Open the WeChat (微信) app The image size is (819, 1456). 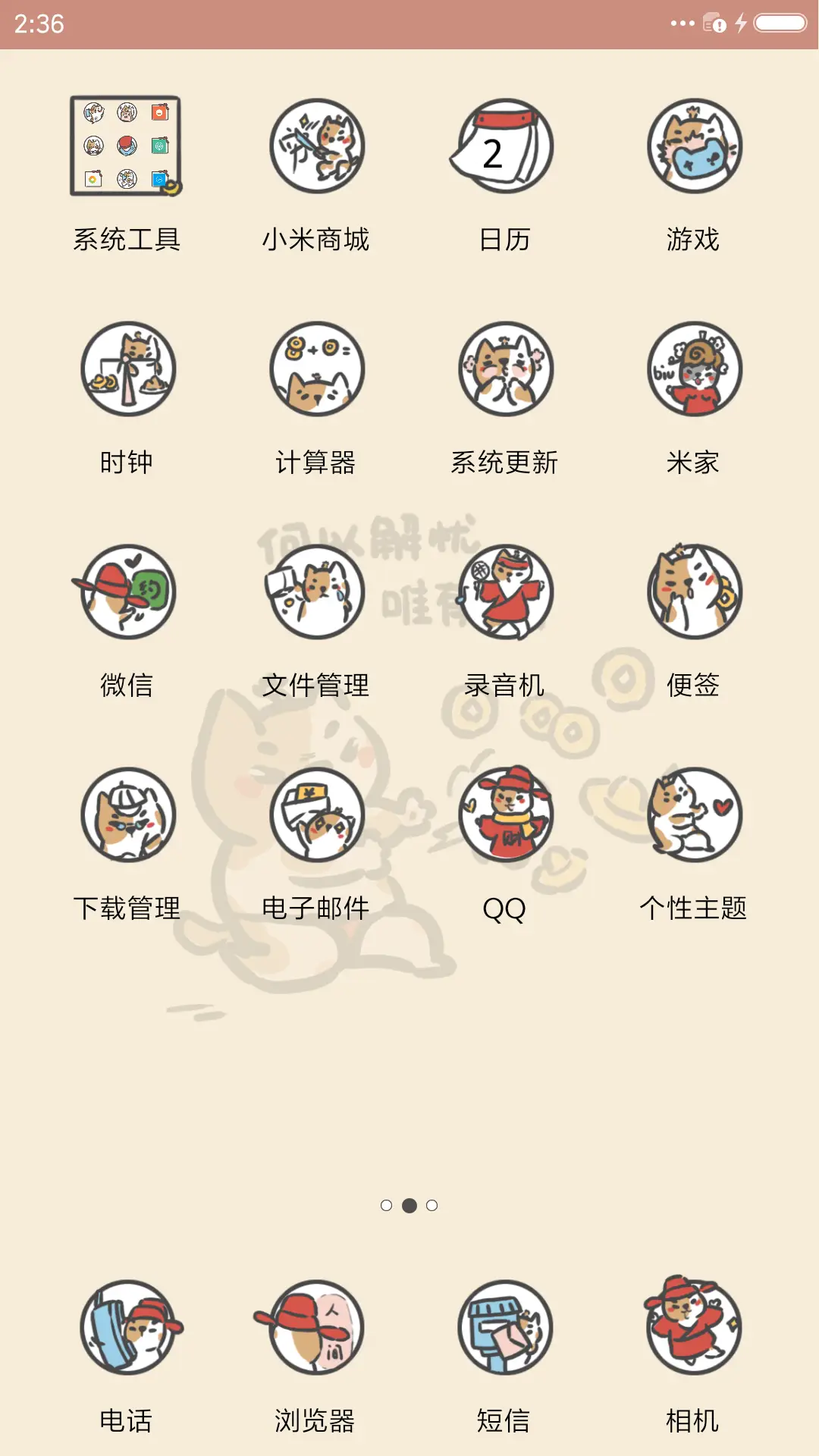[126, 593]
